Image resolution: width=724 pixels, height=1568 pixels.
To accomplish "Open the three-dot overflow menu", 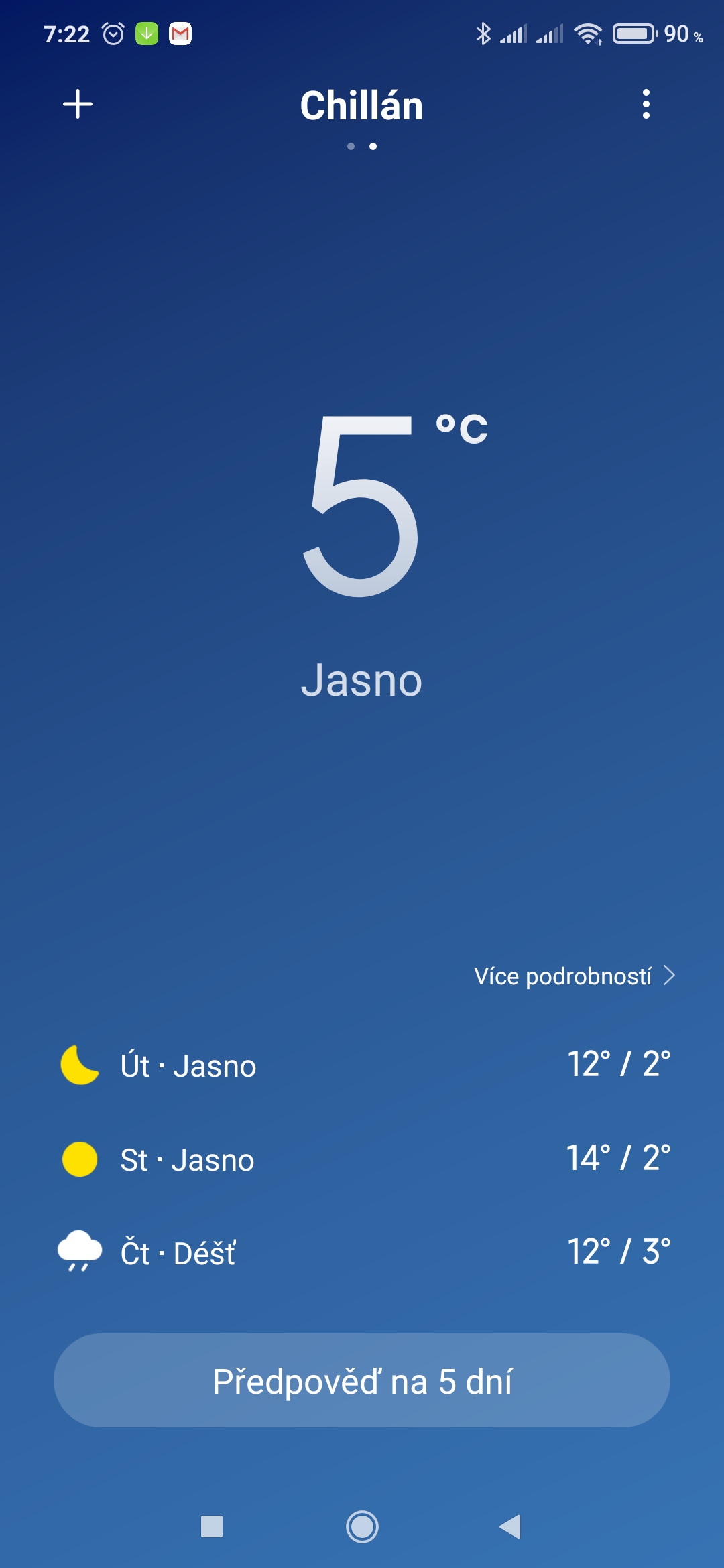I will [x=646, y=105].
